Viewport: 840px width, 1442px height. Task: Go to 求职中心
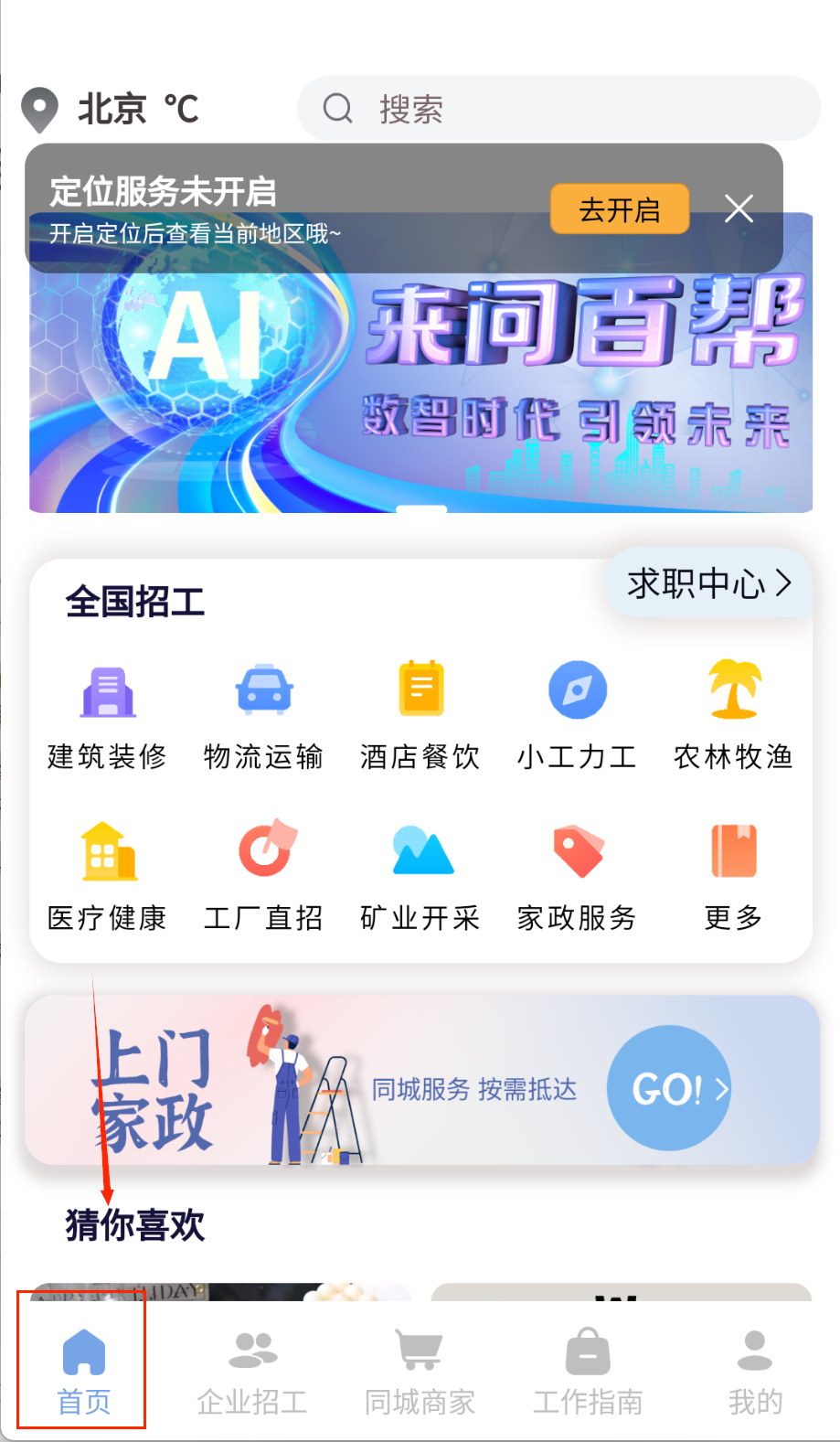click(x=707, y=583)
